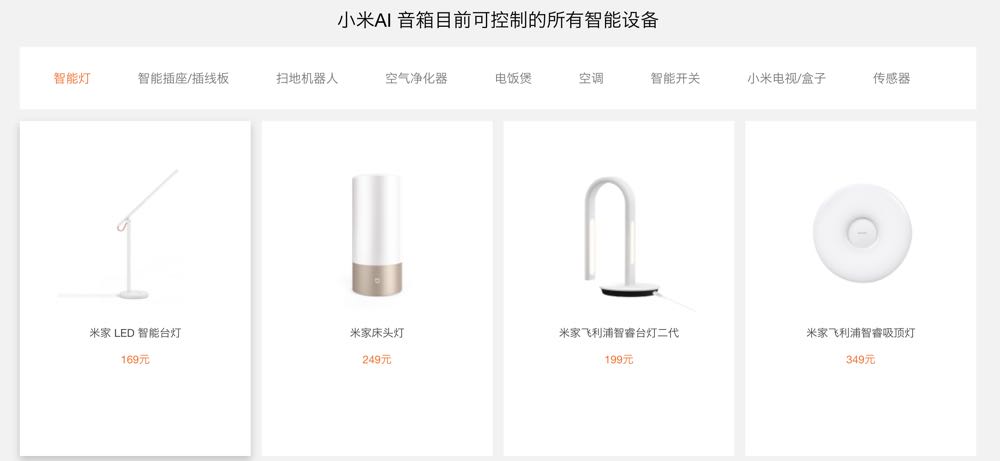Open the 扫地机器人 category
This screenshot has width=1000, height=461.
point(307,78)
